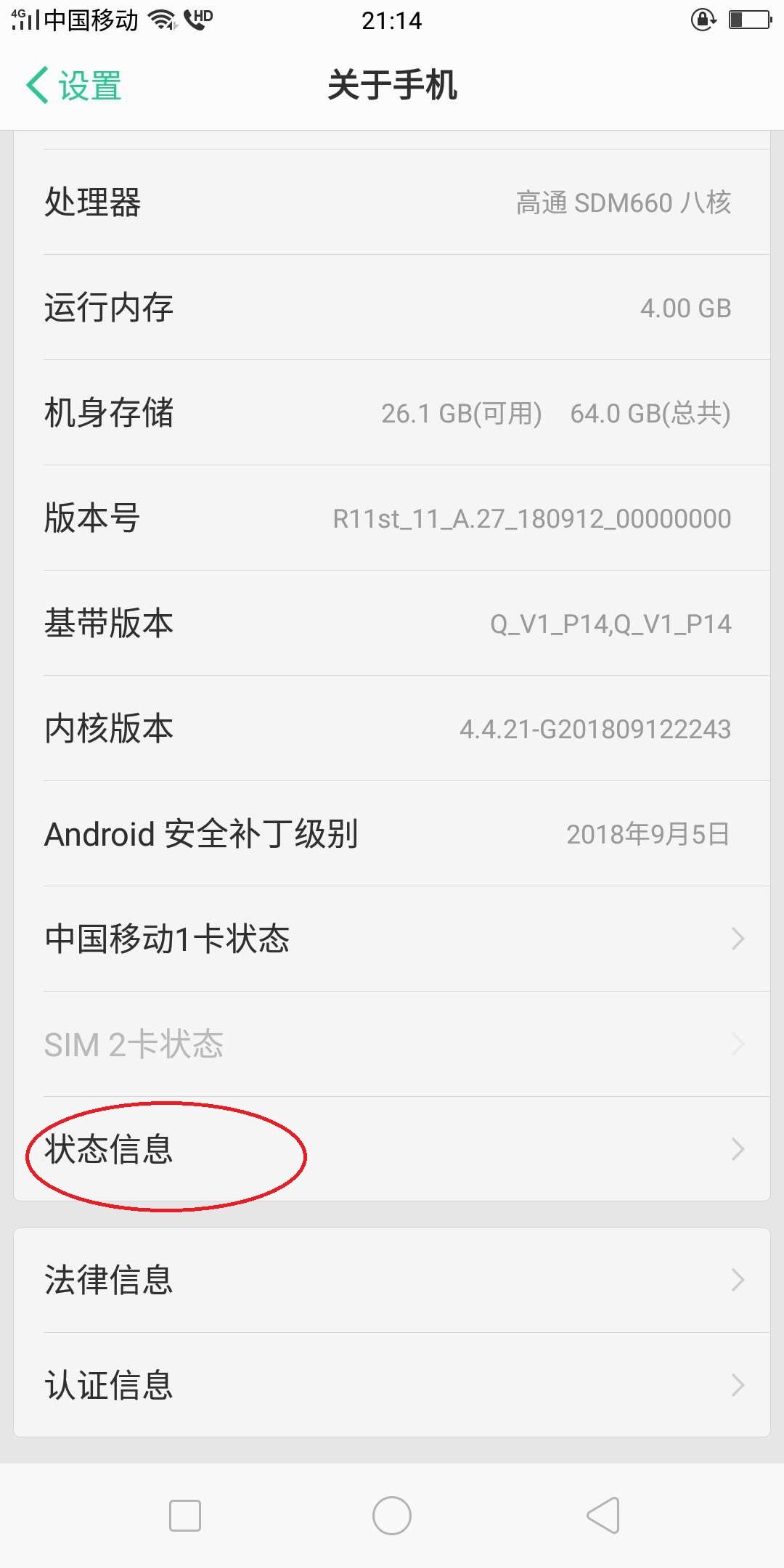The width and height of the screenshot is (784, 1568).
Task: Go back to 设置
Action: point(74,86)
